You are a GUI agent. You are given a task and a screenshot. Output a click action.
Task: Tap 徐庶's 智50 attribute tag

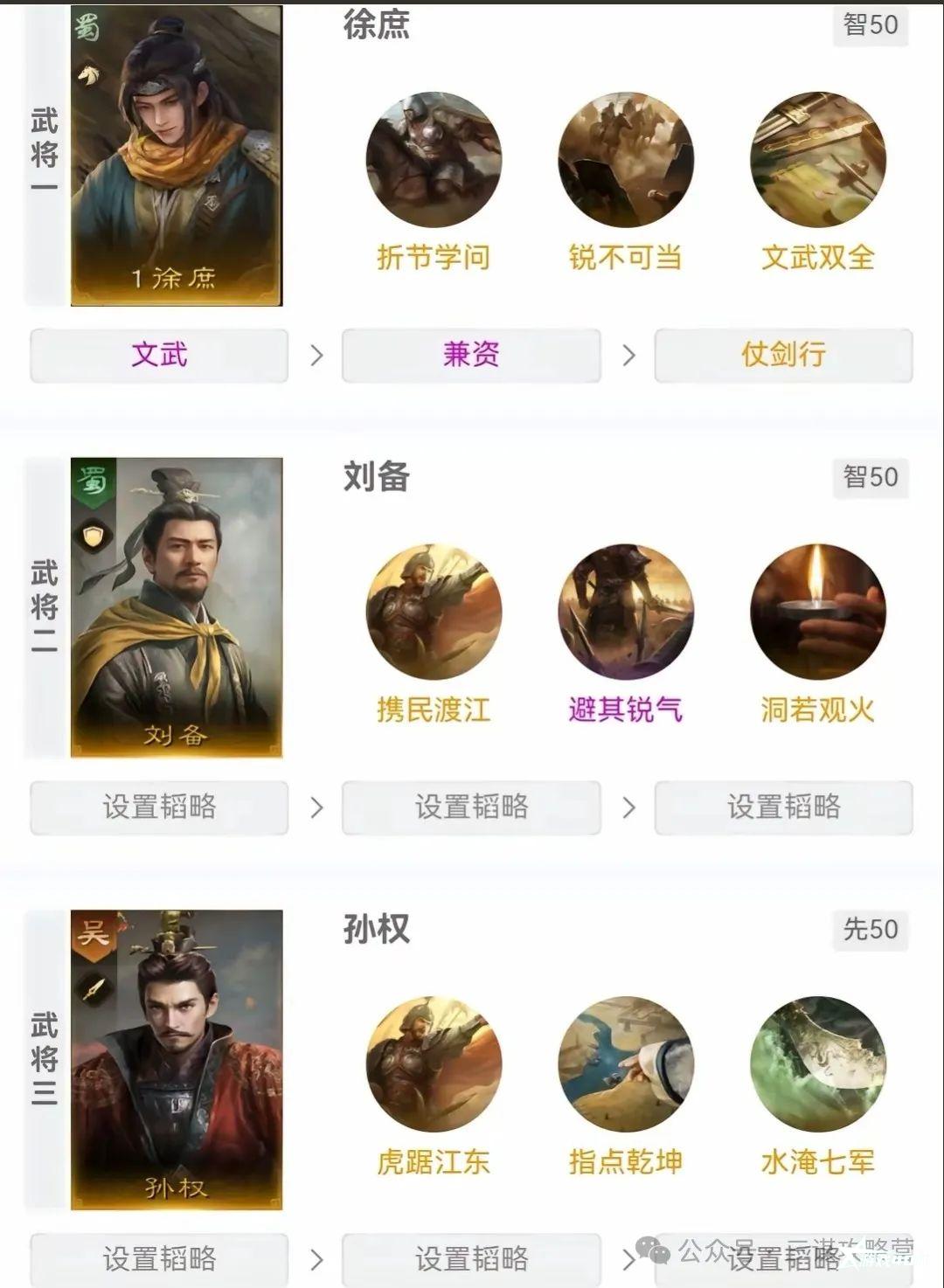(x=871, y=24)
